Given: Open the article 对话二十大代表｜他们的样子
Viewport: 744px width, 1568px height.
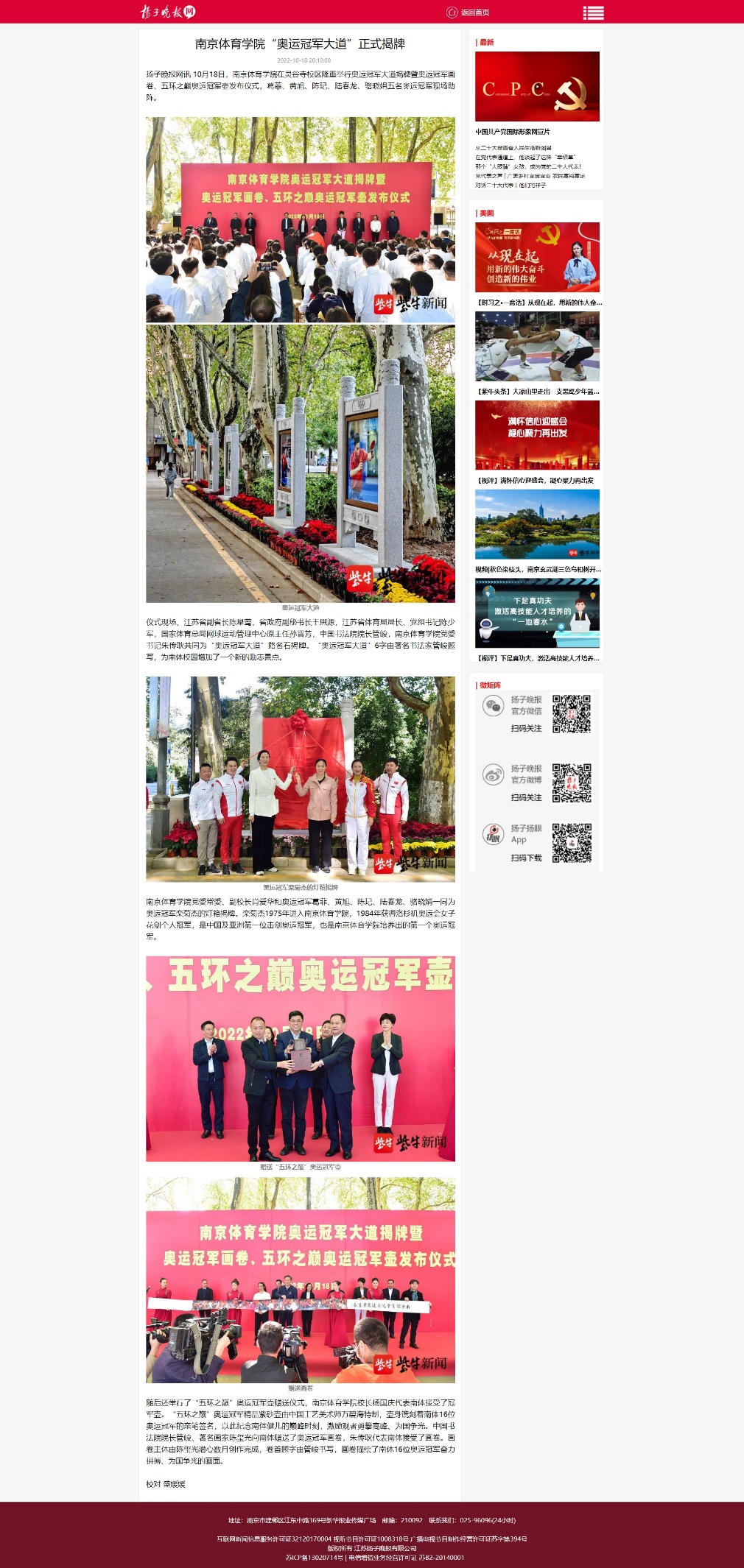Looking at the screenshot, I should point(510,186).
